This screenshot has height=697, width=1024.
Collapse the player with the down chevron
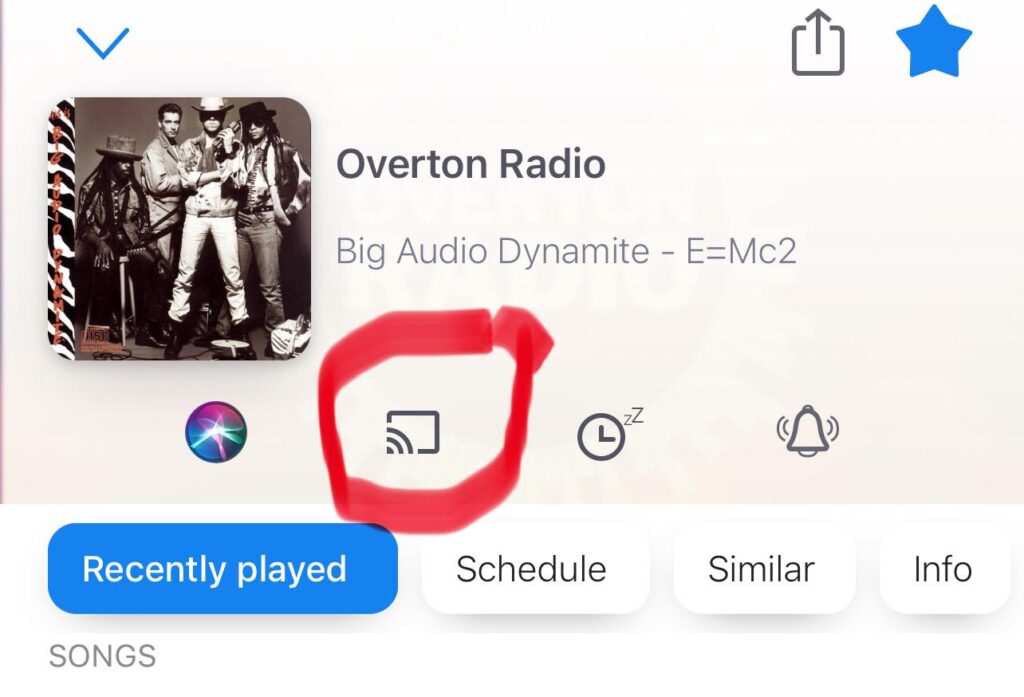[102, 41]
